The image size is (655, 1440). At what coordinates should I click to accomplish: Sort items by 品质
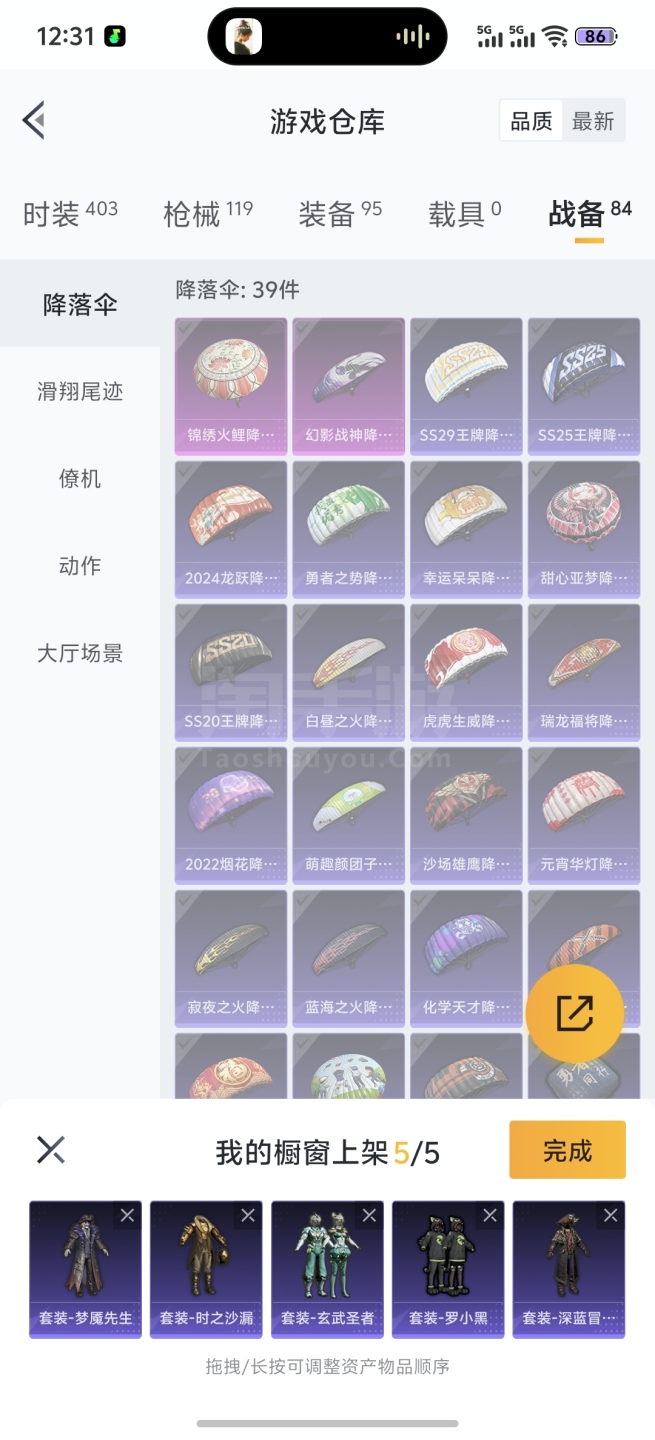531,121
